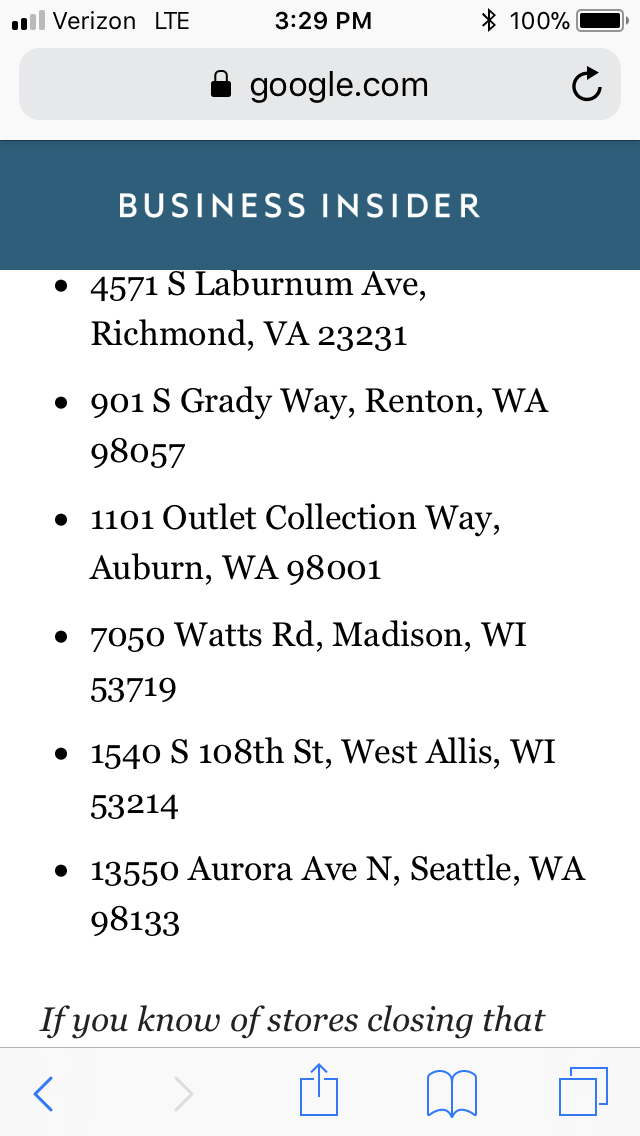640x1136 pixels.
Task: Open the Business Insider header logo
Action: coord(299,206)
